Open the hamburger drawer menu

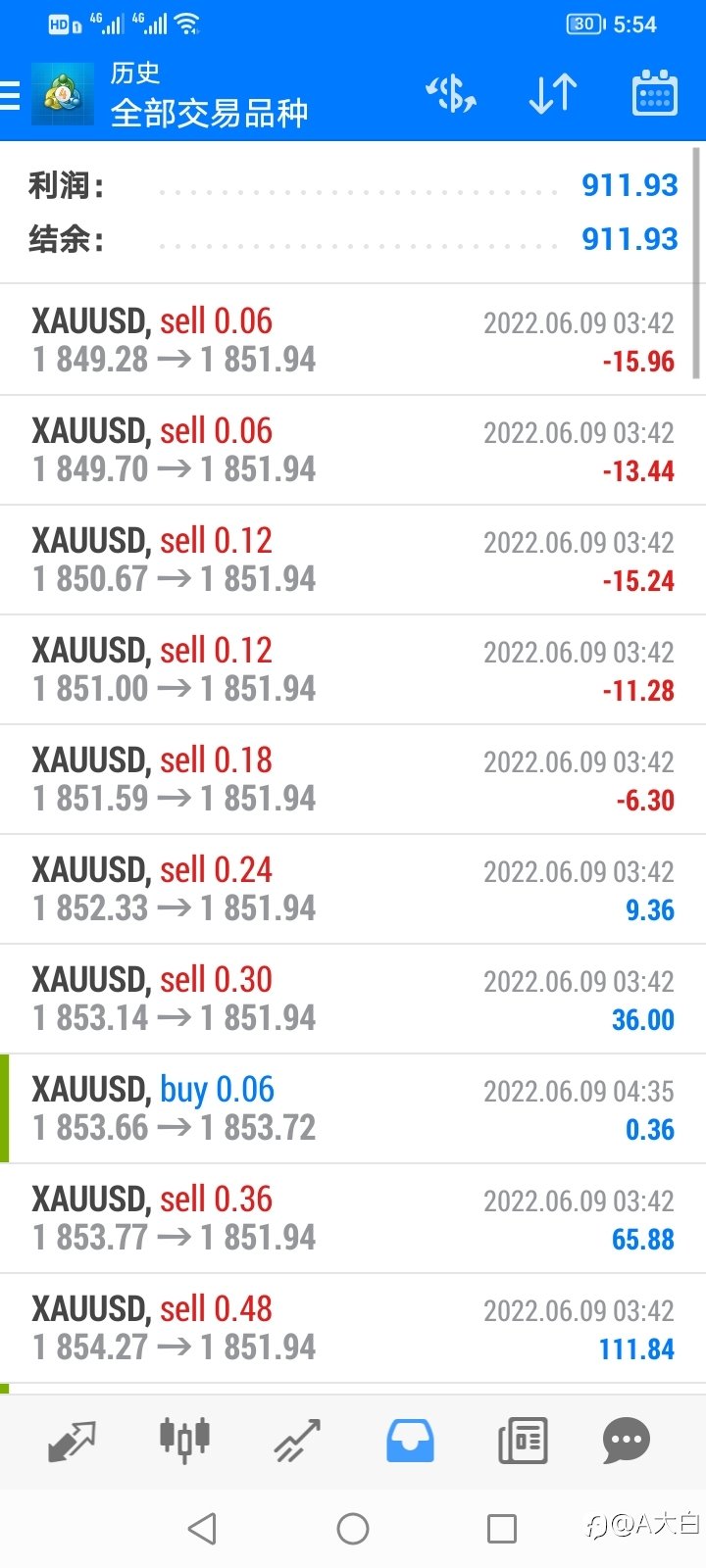[10, 95]
